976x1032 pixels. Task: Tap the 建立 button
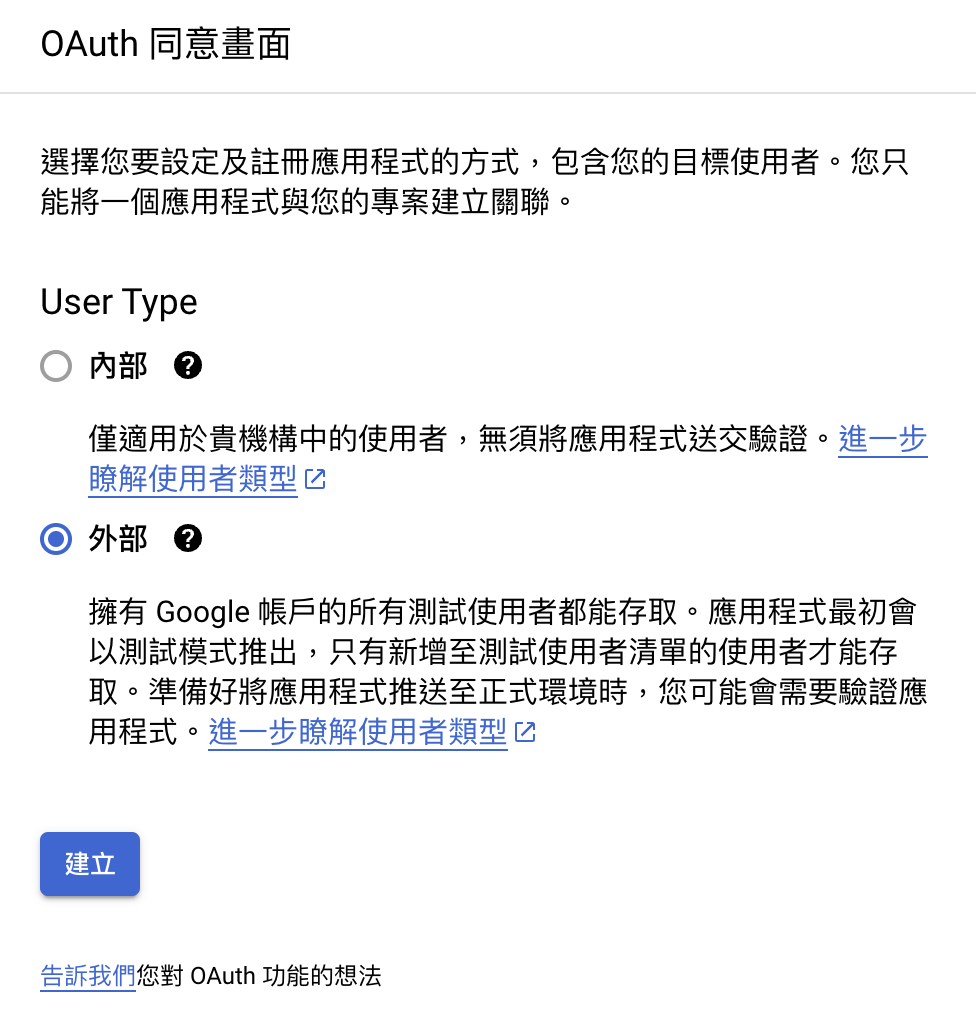click(x=90, y=864)
